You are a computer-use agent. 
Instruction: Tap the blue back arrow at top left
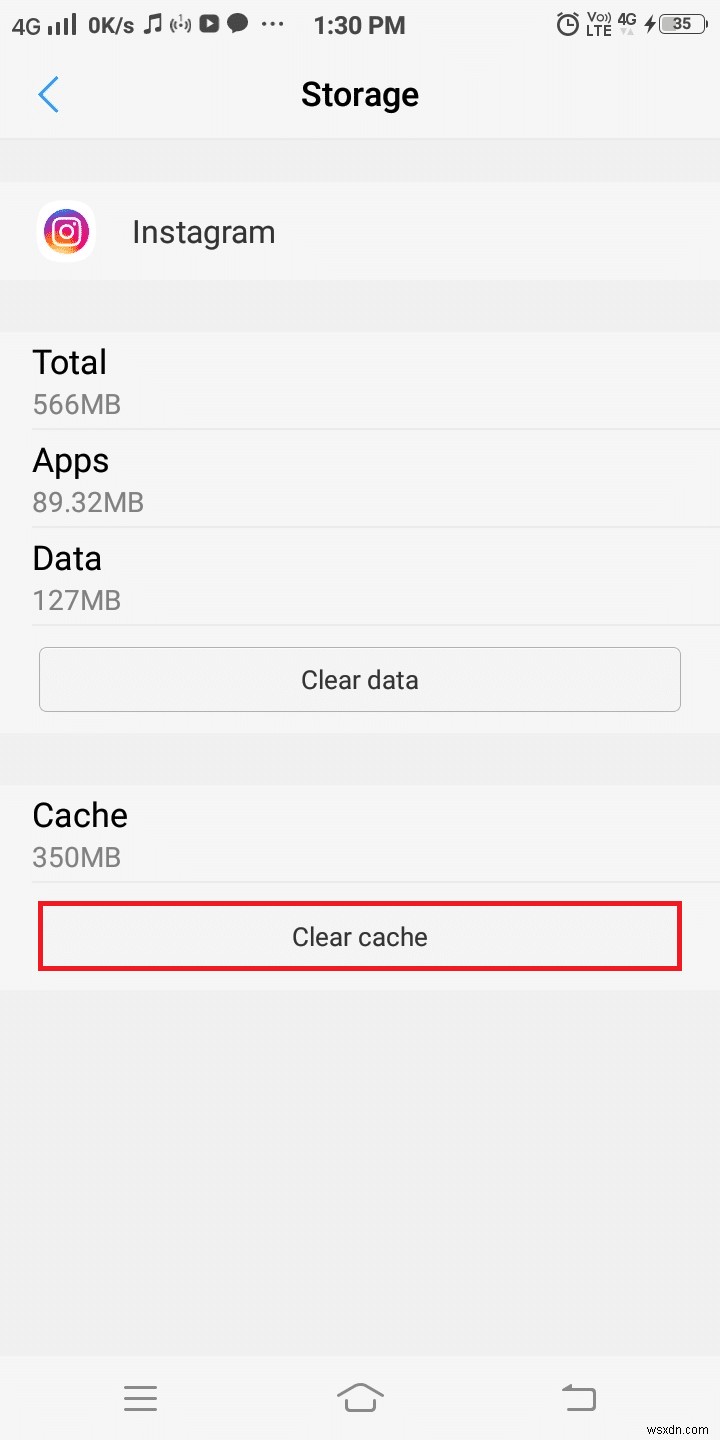coord(48,94)
